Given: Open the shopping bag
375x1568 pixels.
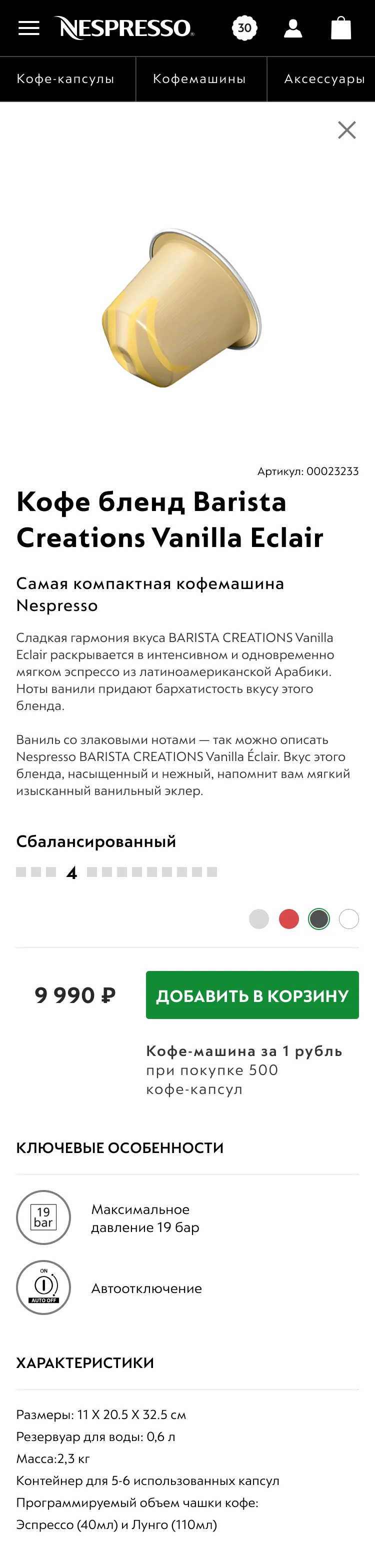Looking at the screenshot, I should [x=340, y=28].
